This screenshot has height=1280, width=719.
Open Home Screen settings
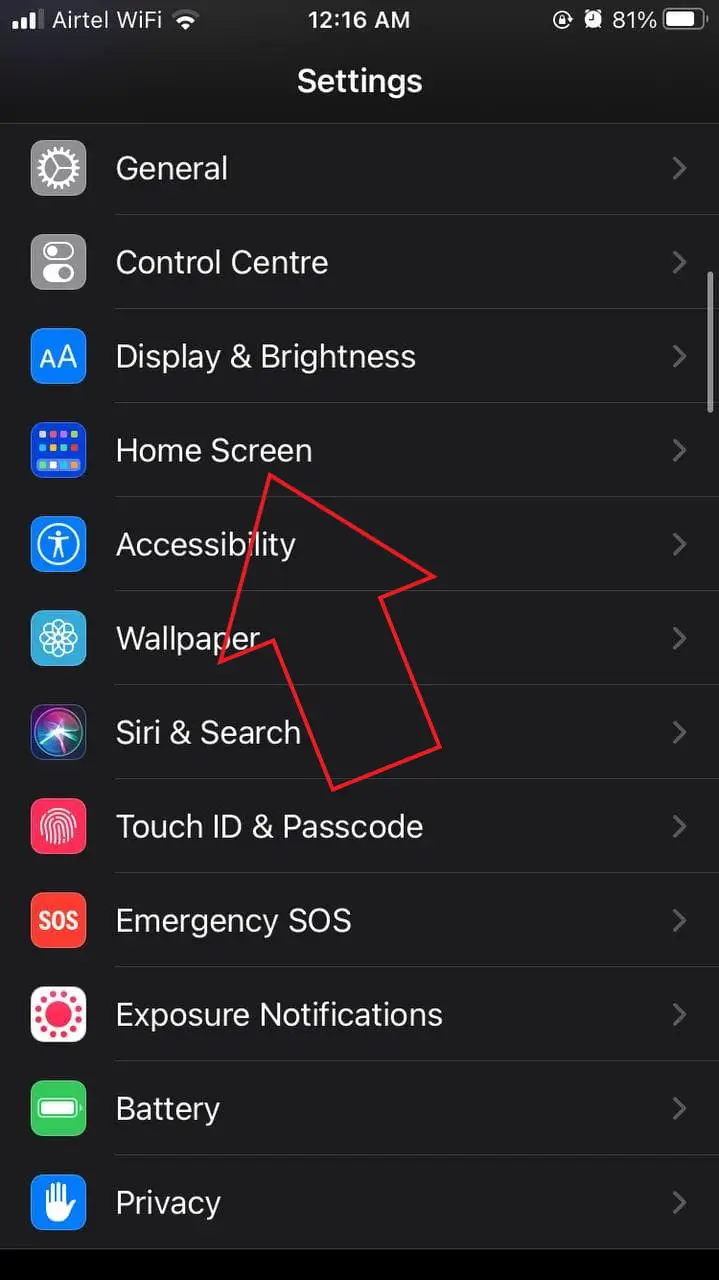click(x=359, y=450)
